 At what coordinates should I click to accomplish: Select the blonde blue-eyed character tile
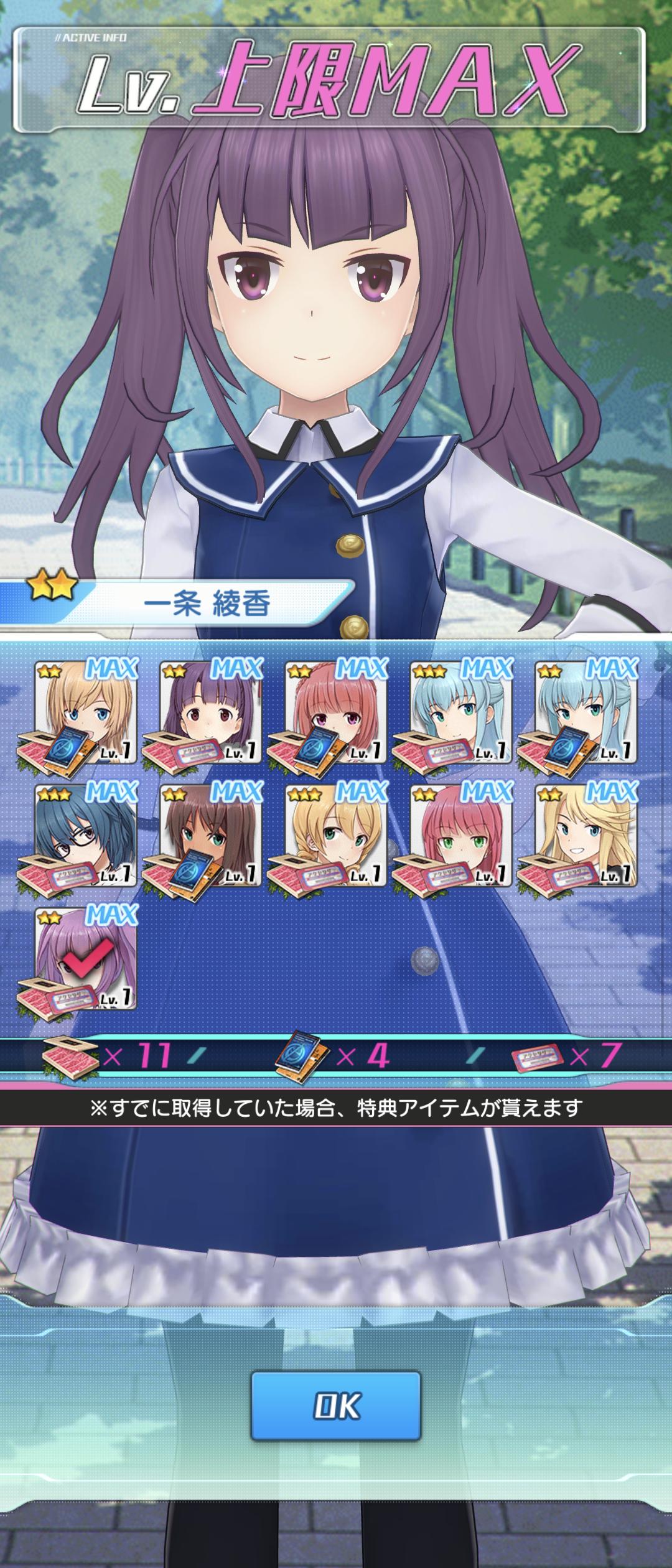(86, 711)
